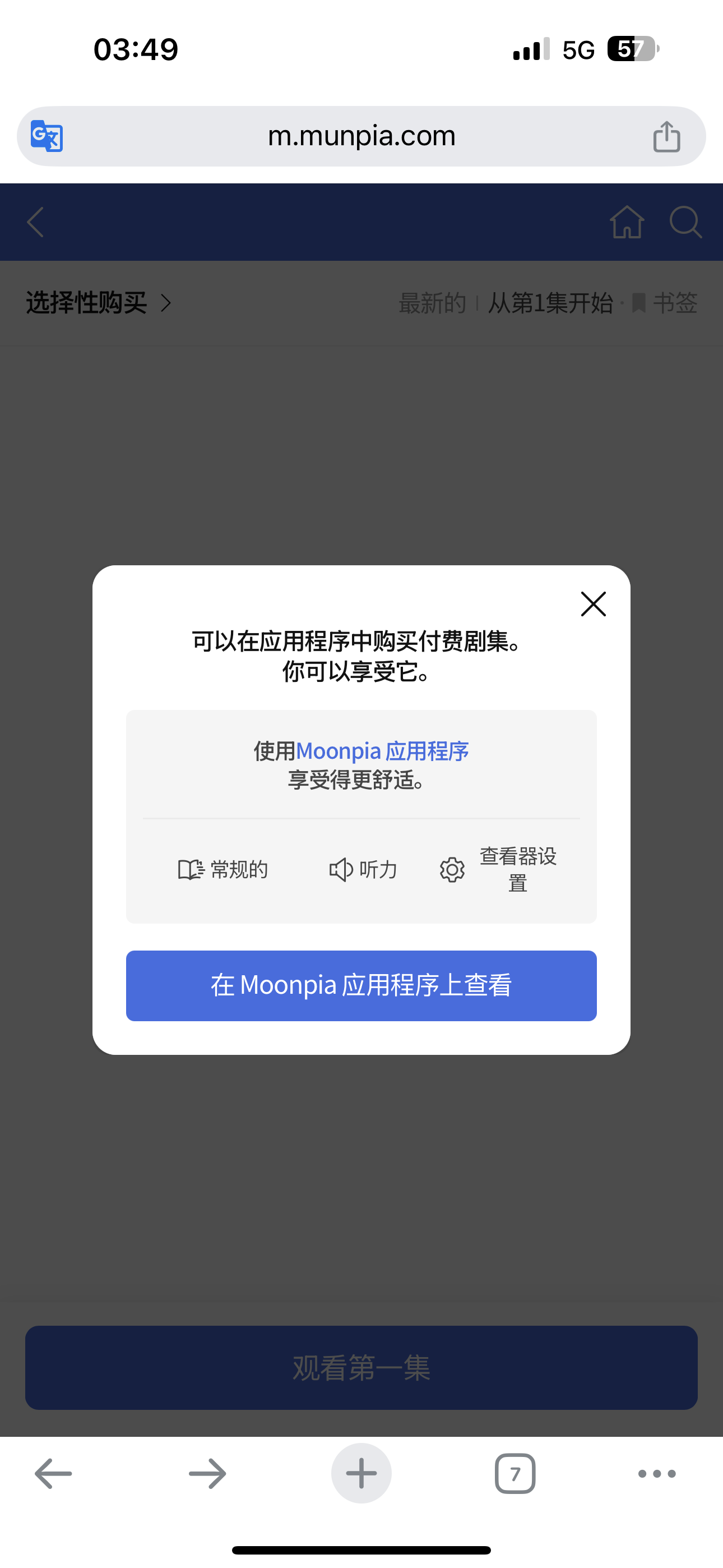Viewport: 723px width, 1568px height.
Task: Open the Moonpia 应用程序 link
Action: pos(382,751)
